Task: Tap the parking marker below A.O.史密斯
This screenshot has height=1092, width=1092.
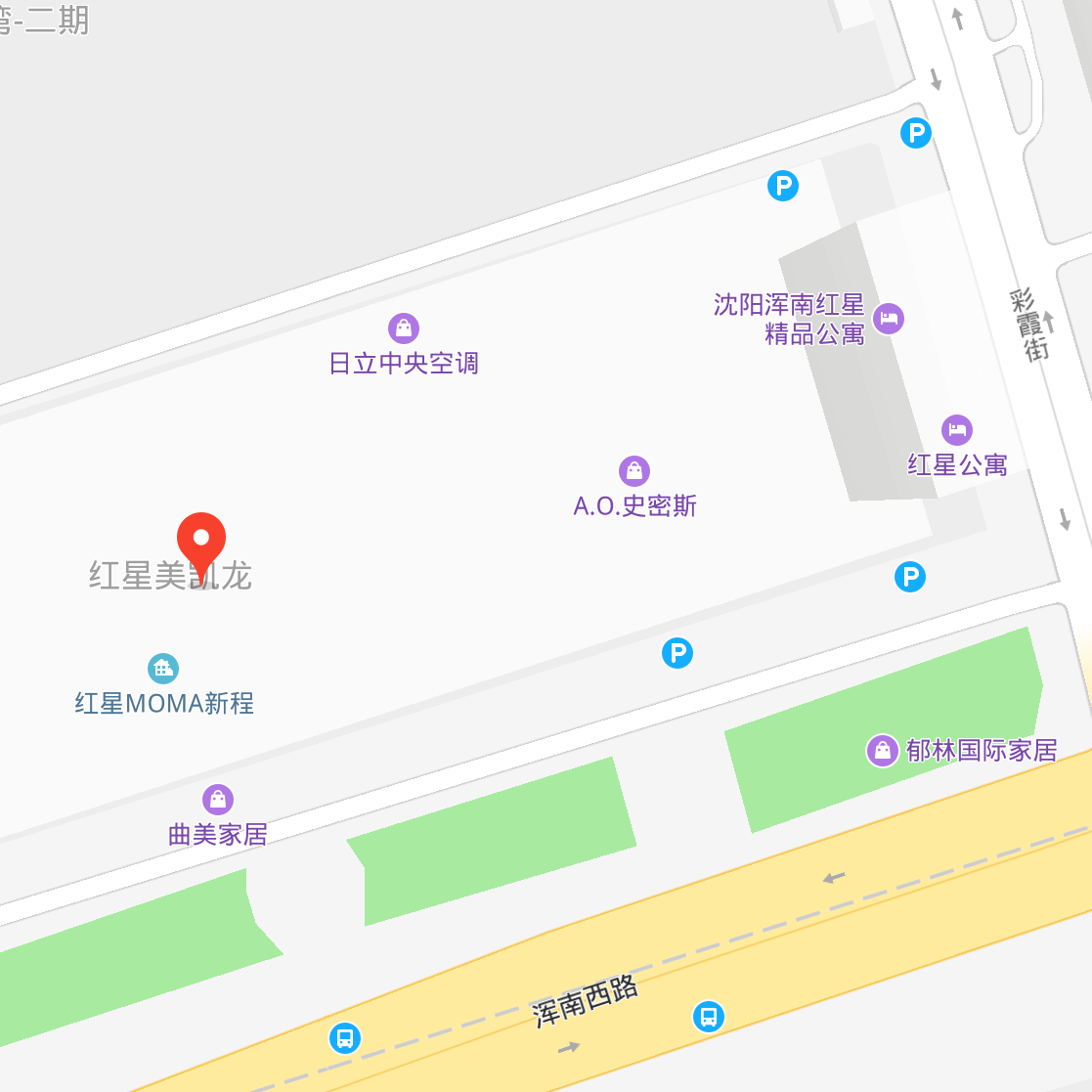Action: pos(677,652)
